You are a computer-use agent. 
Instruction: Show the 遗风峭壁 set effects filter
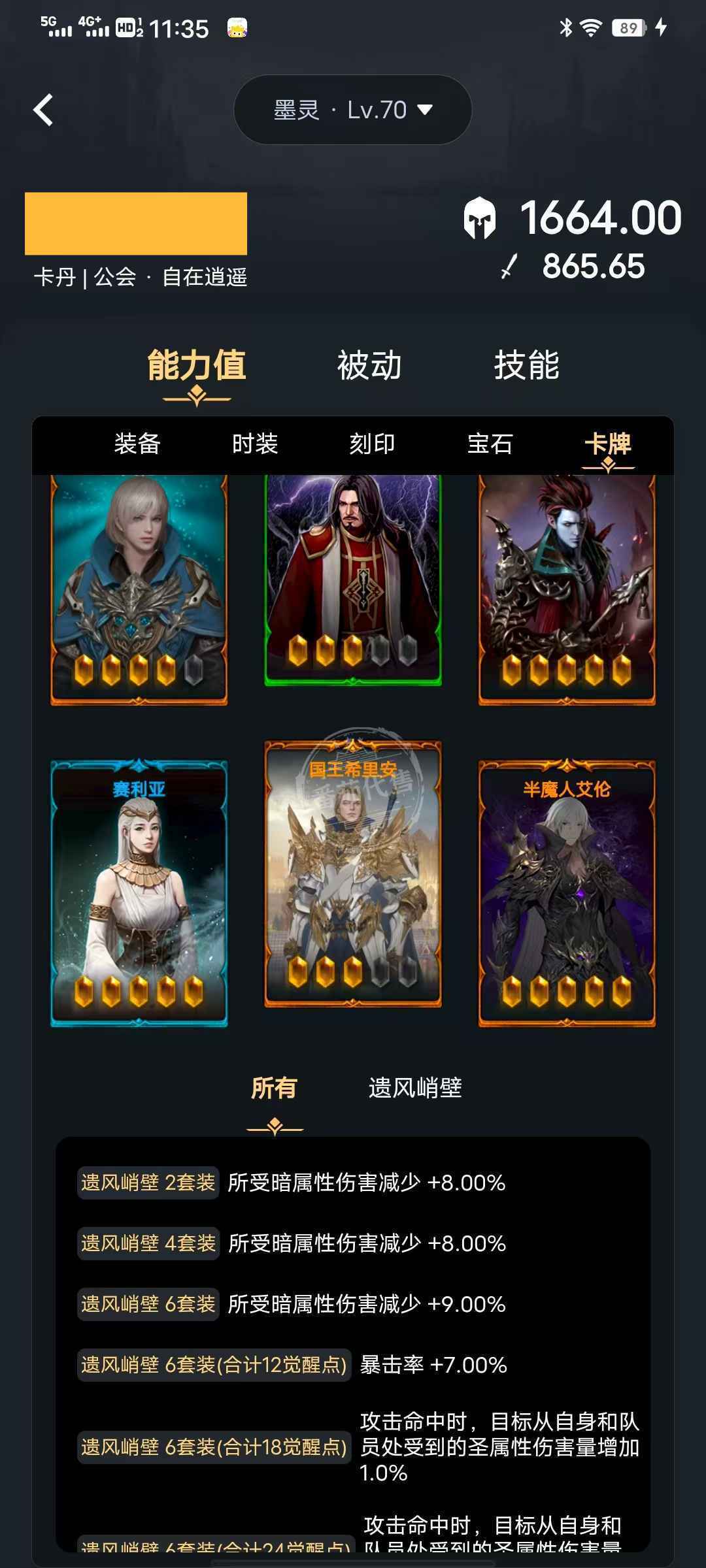click(415, 1088)
